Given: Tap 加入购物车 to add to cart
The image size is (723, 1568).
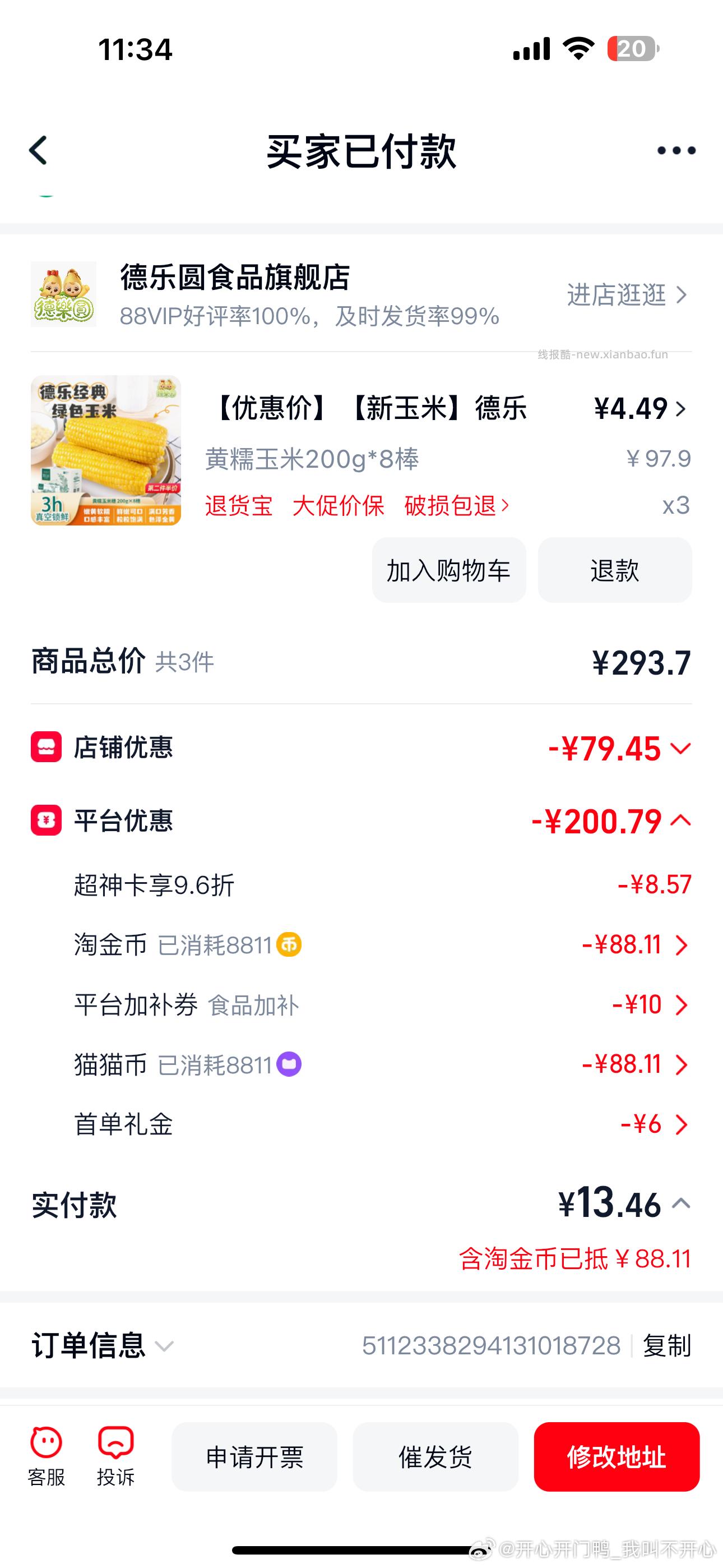Looking at the screenshot, I should [448, 570].
